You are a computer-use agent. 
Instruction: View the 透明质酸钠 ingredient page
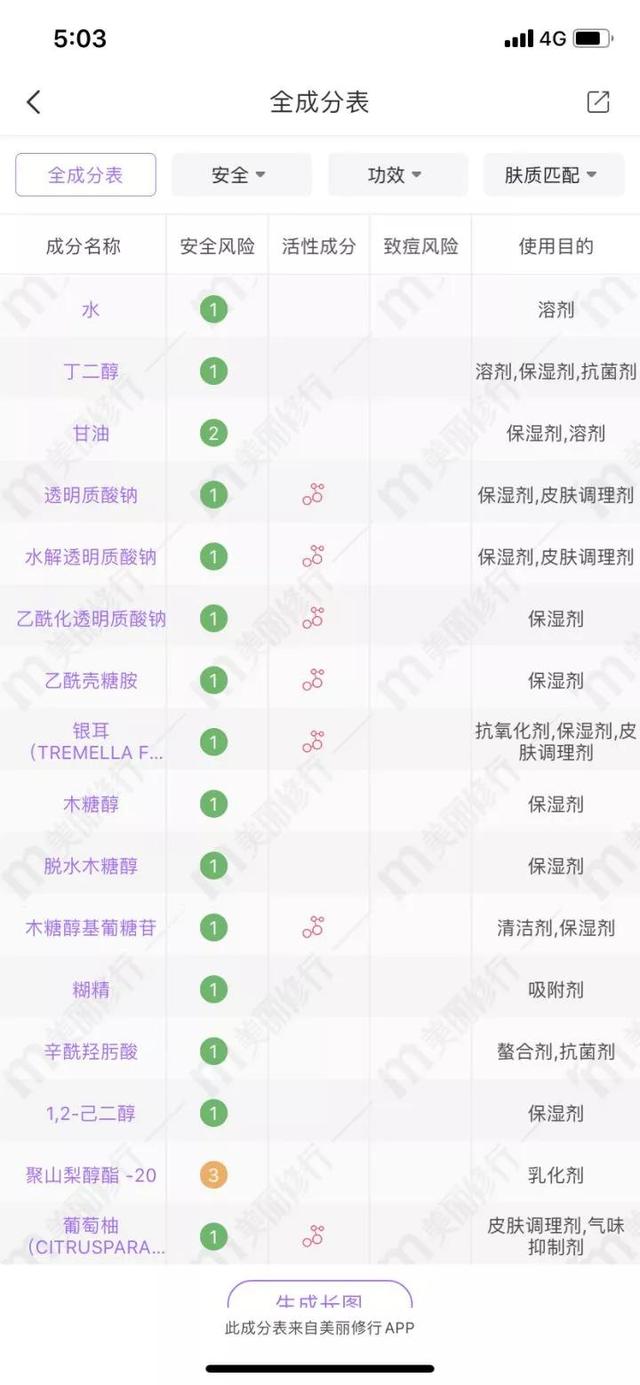[x=91, y=495]
